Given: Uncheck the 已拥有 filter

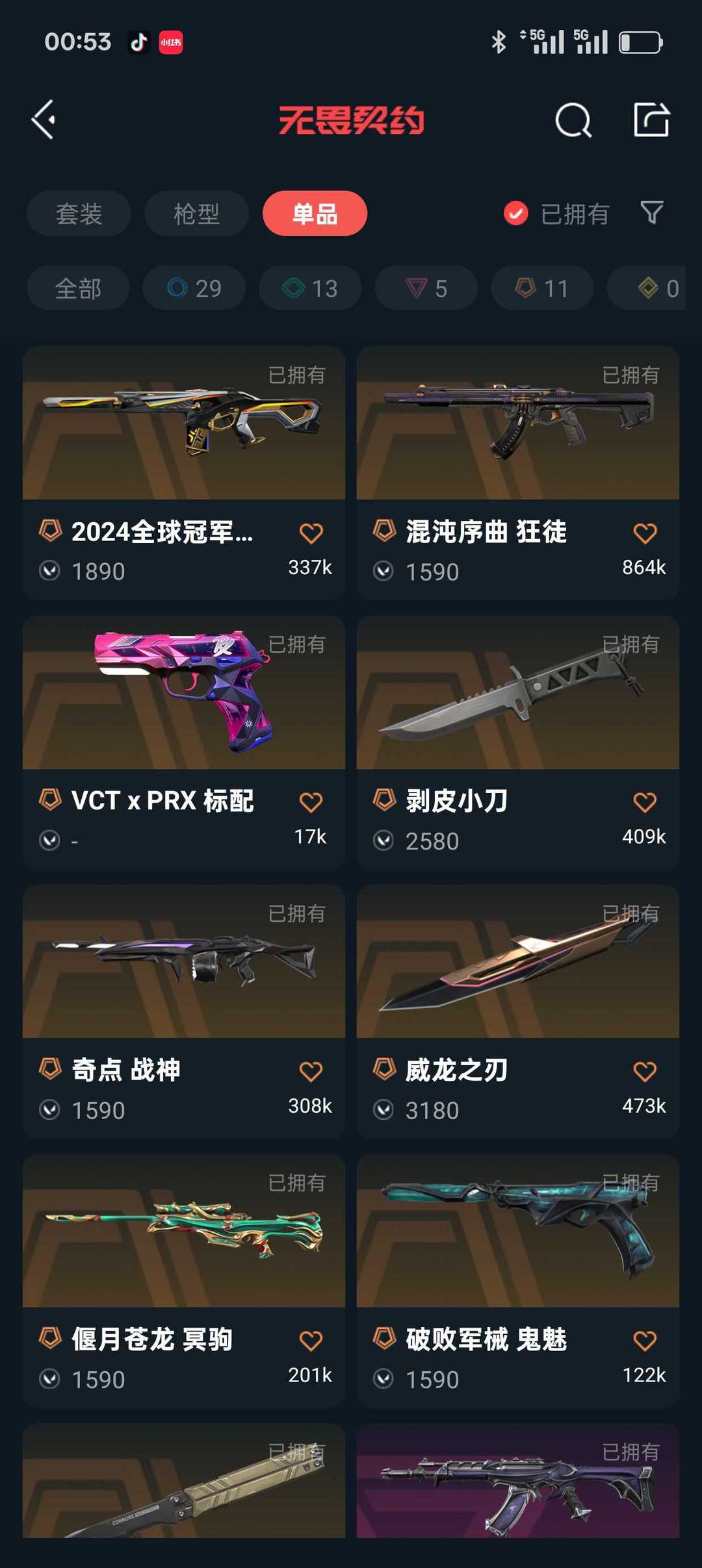Looking at the screenshot, I should [x=556, y=214].
